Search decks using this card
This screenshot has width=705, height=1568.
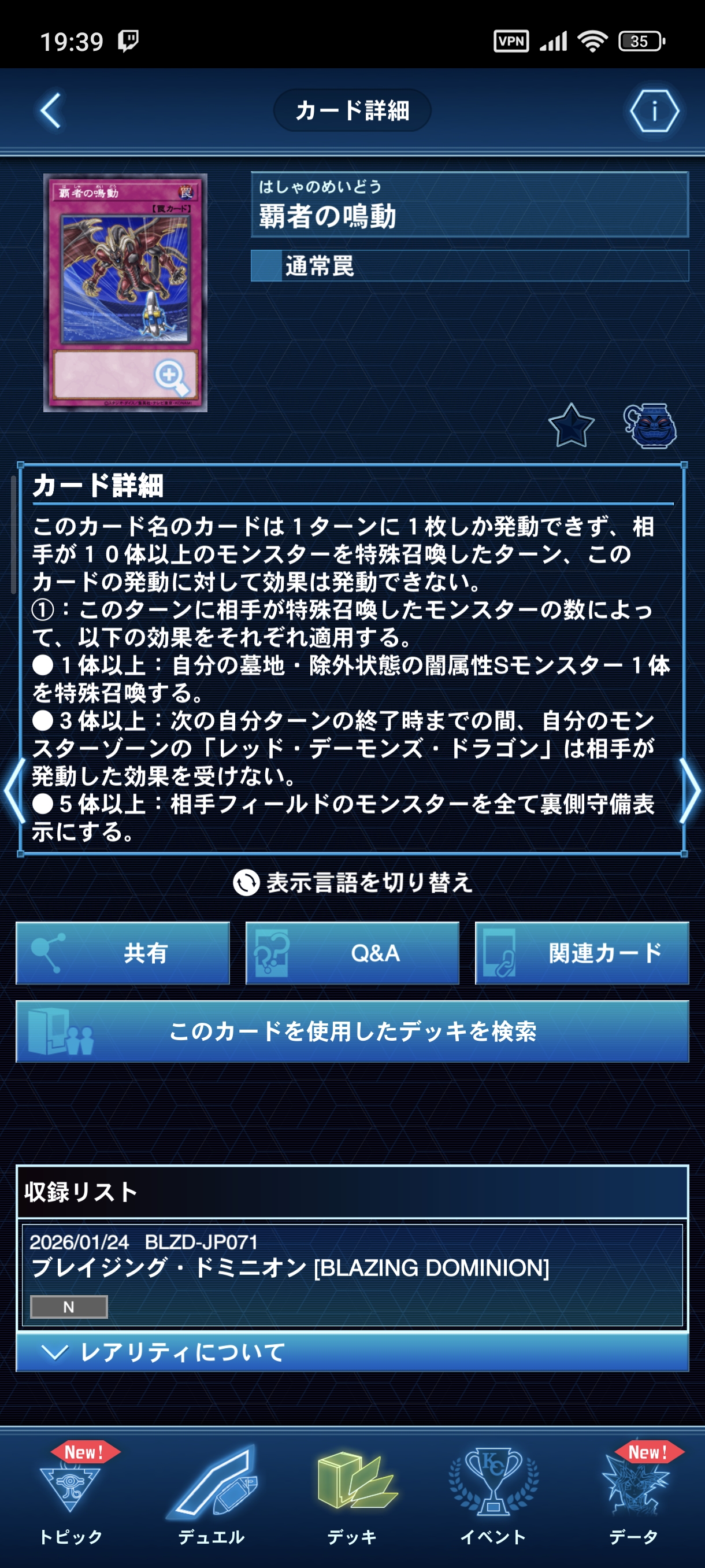pos(352,1031)
